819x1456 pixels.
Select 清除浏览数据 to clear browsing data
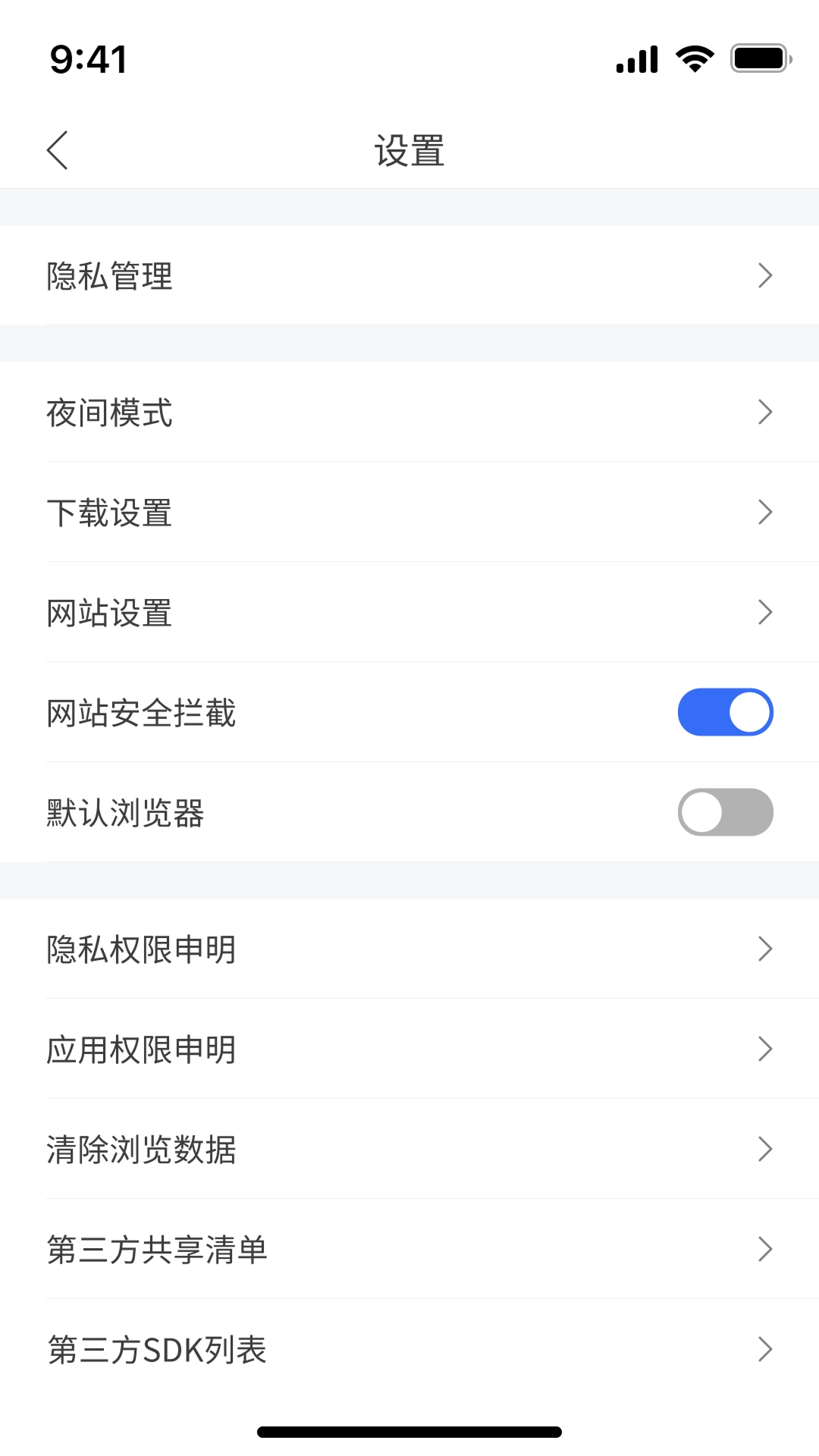(409, 1150)
